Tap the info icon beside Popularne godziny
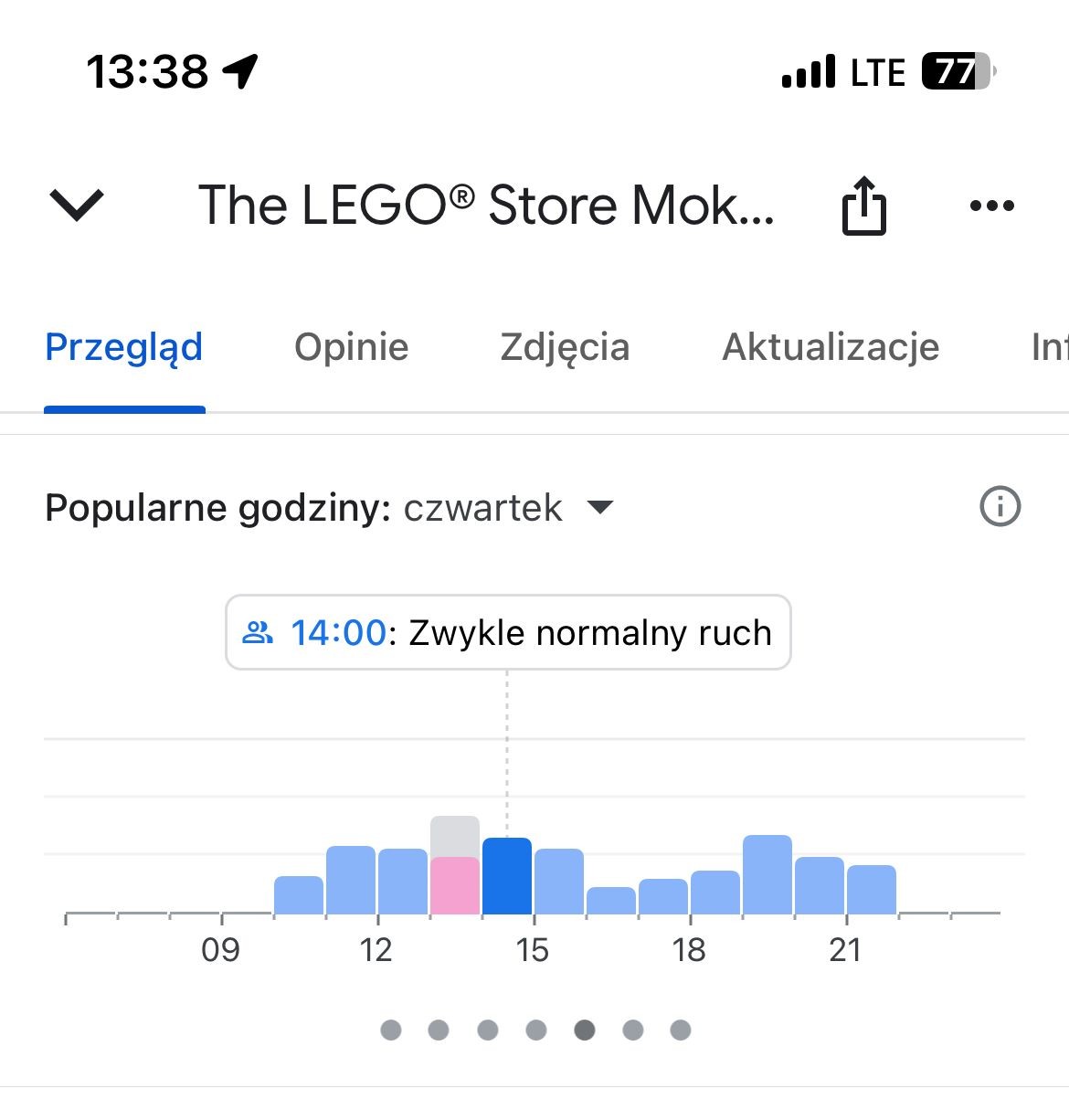Viewport: 1069px width, 1120px height. click(1000, 507)
